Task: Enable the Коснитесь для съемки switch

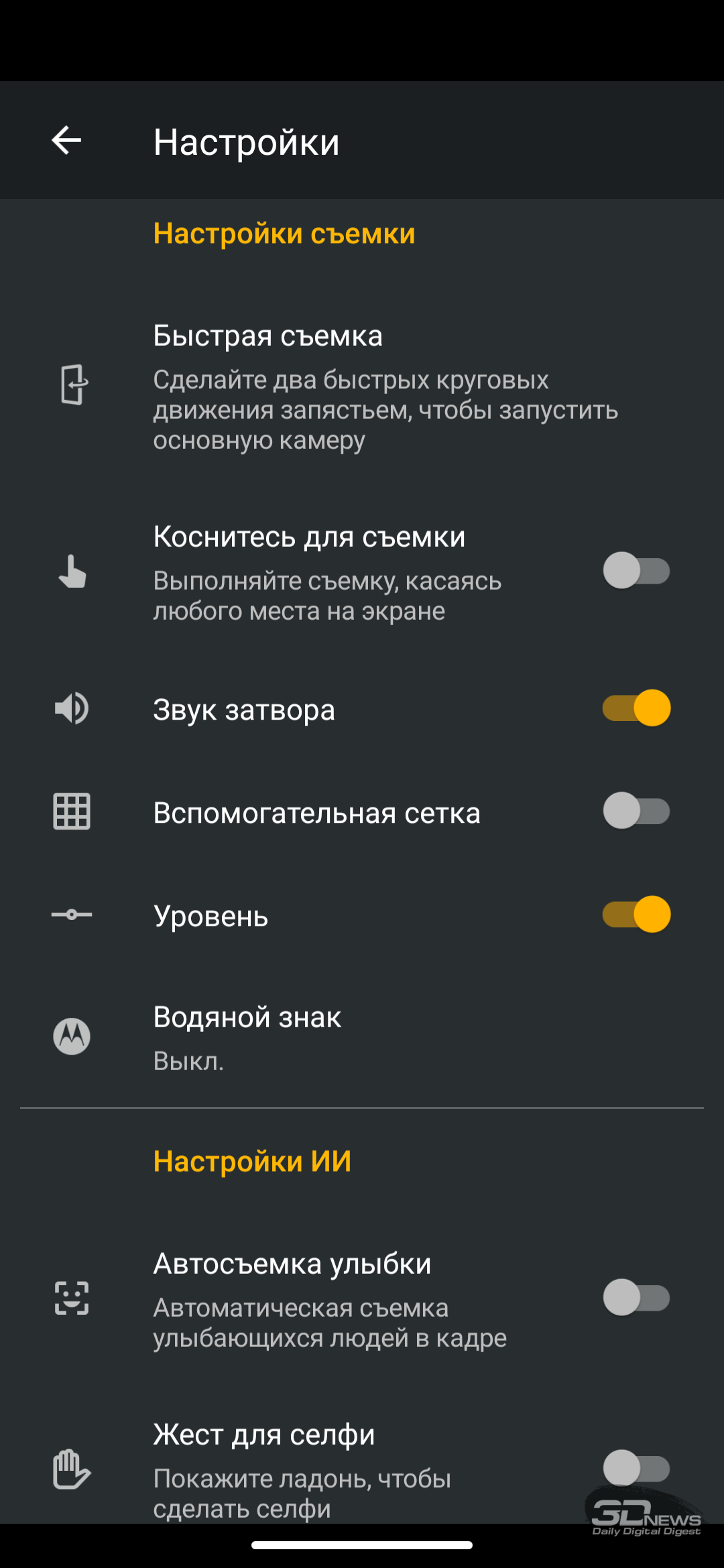Action: (636, 571)
